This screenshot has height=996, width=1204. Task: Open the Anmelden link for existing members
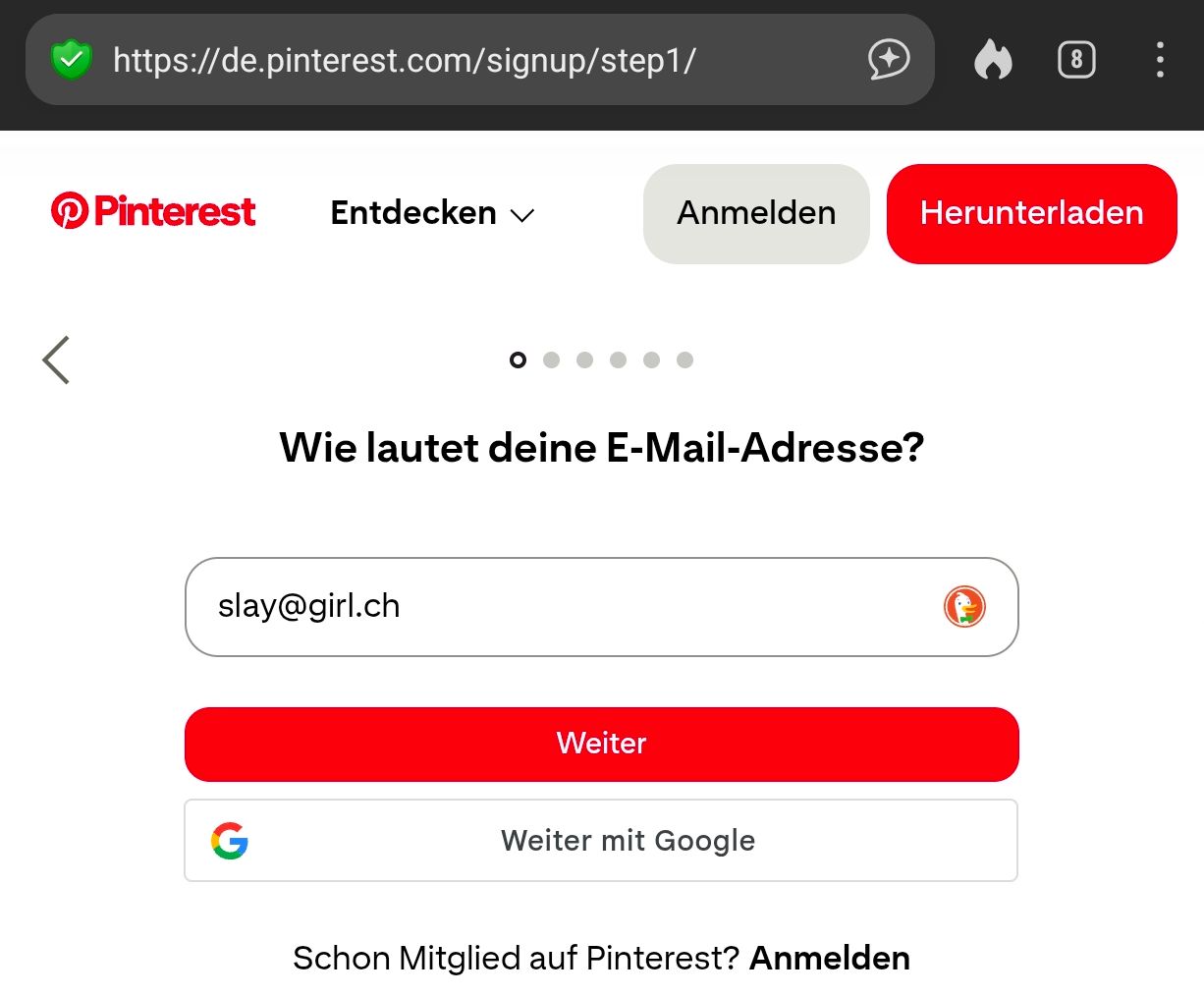pos(829,958)
